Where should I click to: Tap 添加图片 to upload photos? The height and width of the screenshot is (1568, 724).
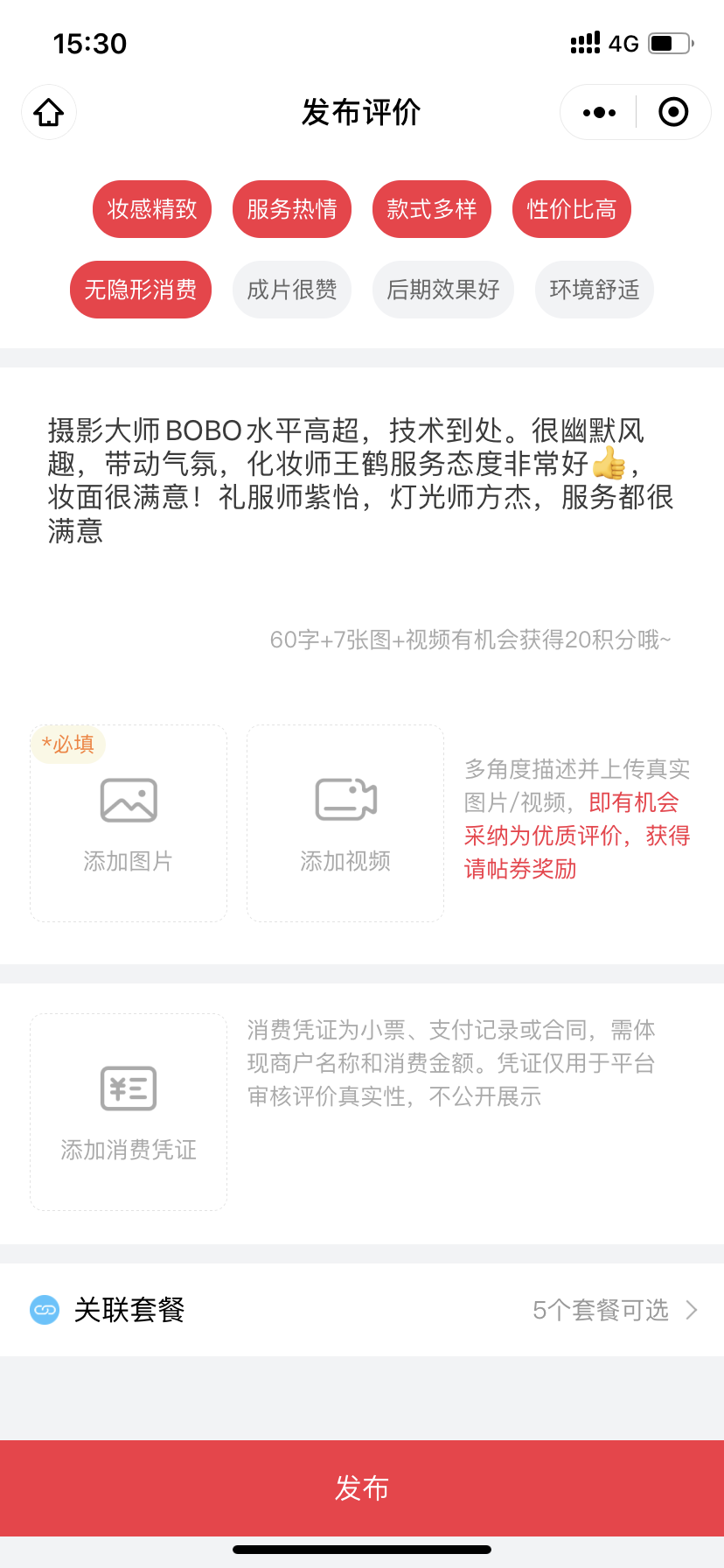129,823
